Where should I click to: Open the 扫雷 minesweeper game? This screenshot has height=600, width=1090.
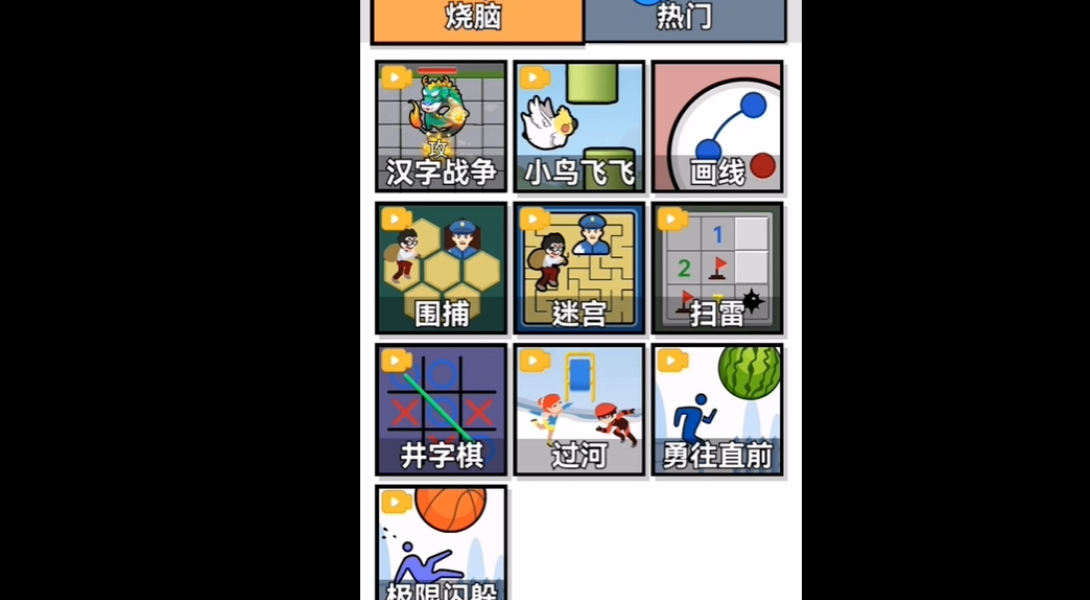pyautogui.click(x=717, y=268)
